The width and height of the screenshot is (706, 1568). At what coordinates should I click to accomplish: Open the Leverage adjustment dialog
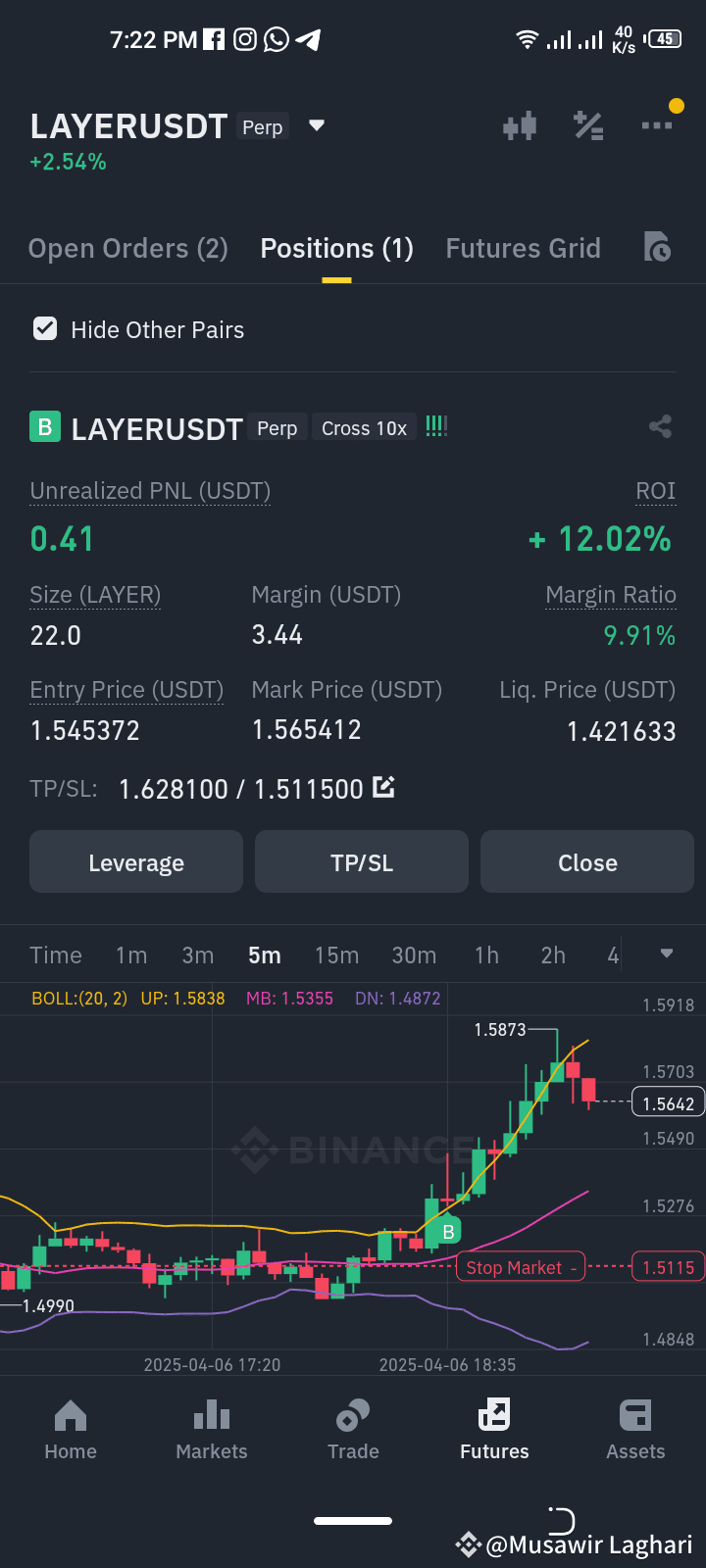tap(135, 861)
